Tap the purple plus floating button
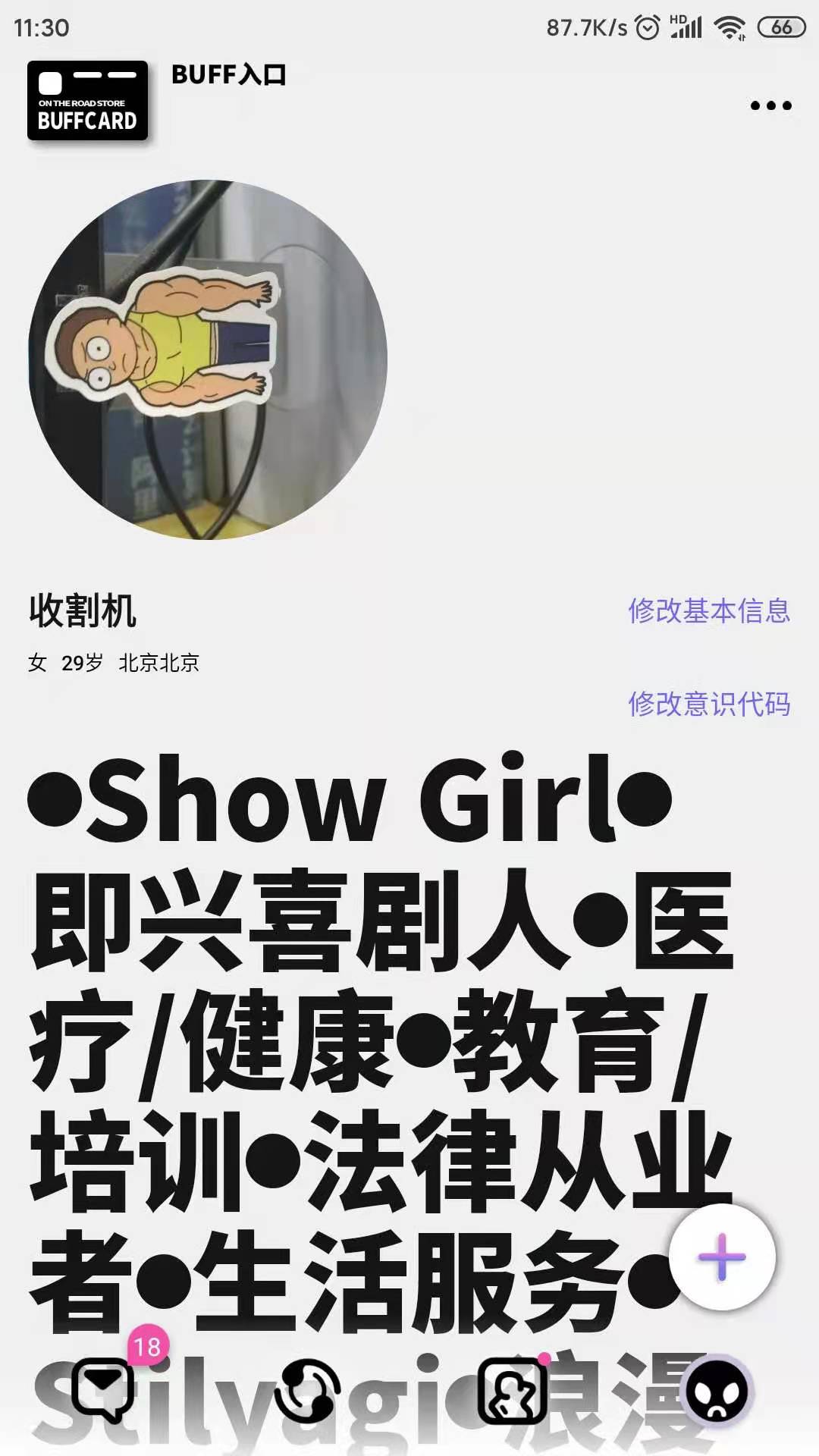The image size is (819, 1456). (721, 1257)
